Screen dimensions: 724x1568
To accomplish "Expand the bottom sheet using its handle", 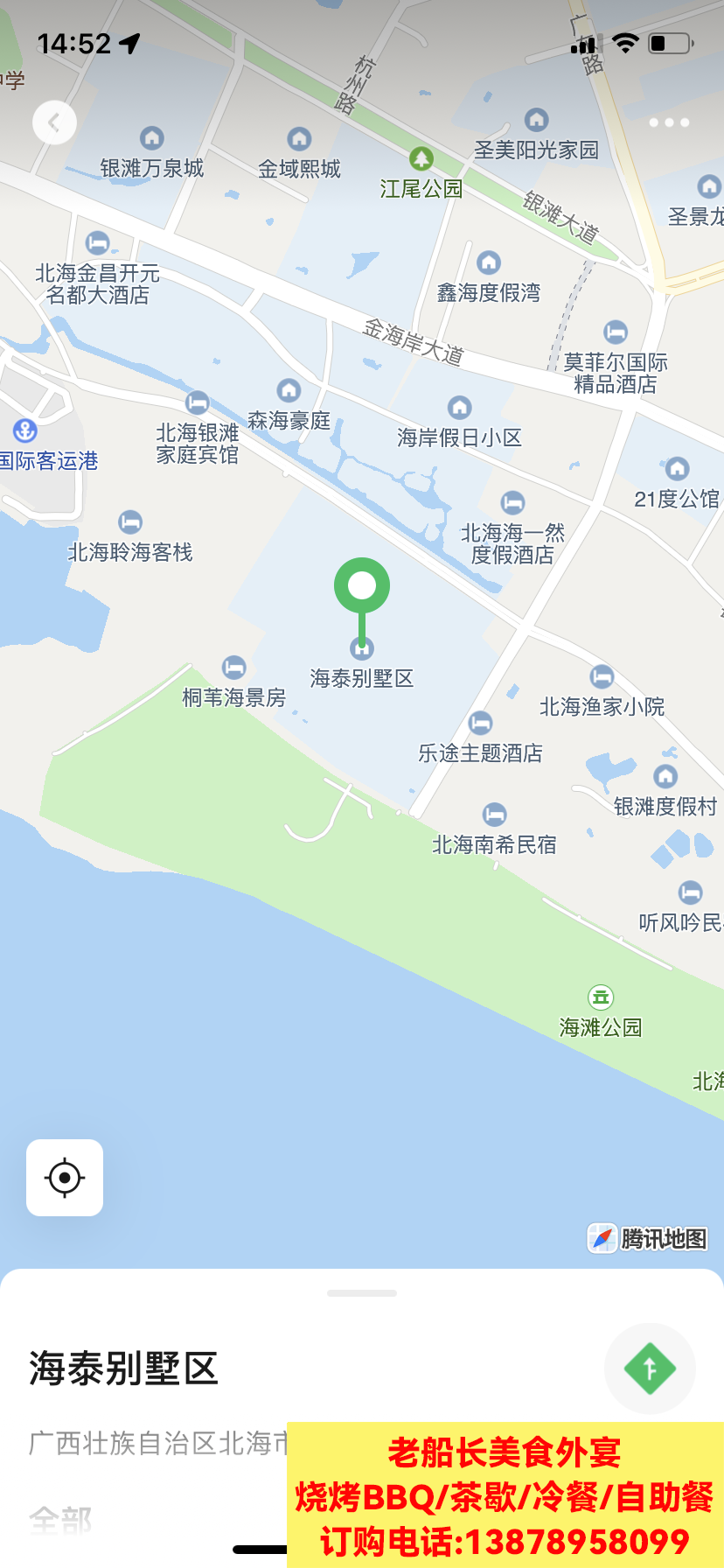I will pos(361,1292).
